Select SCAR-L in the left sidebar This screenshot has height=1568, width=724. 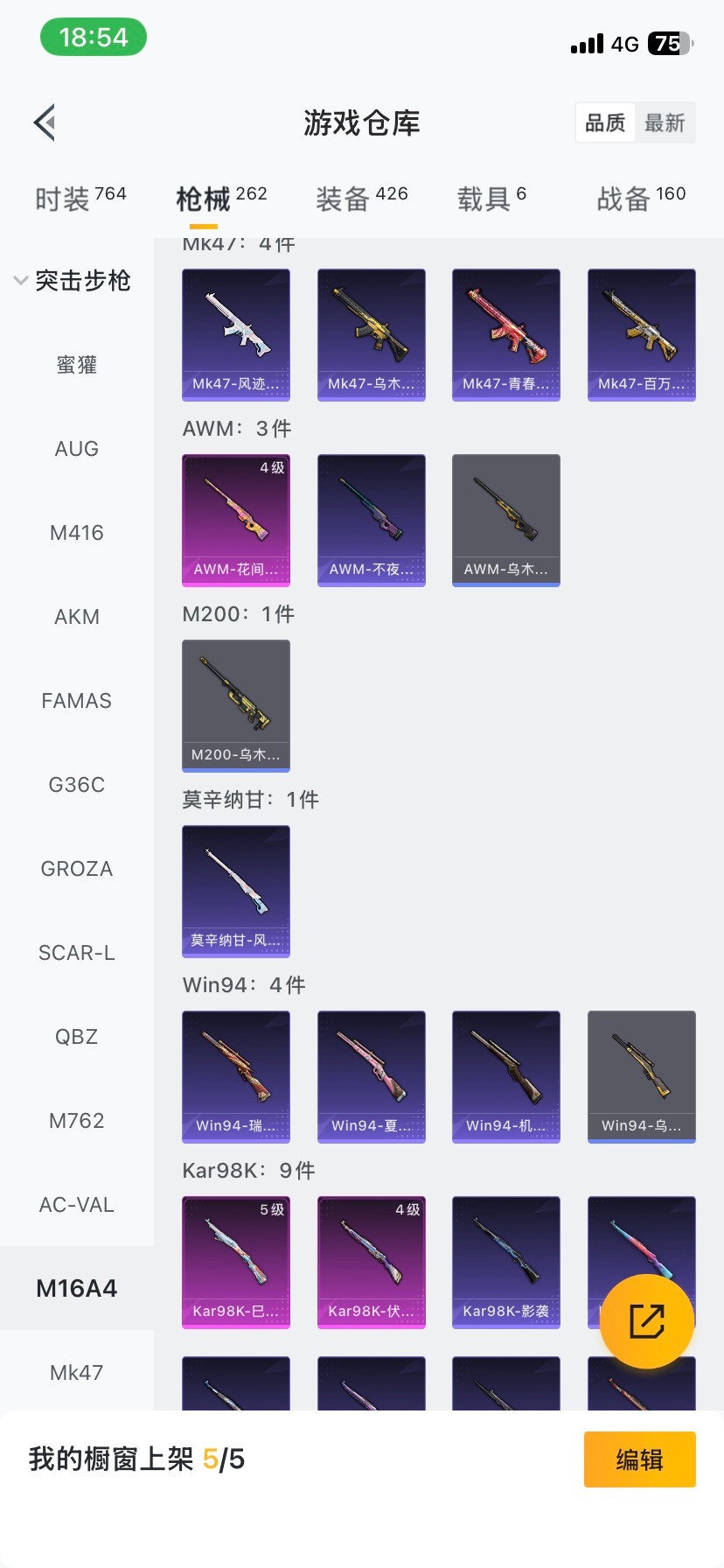[x=76, y=952]
